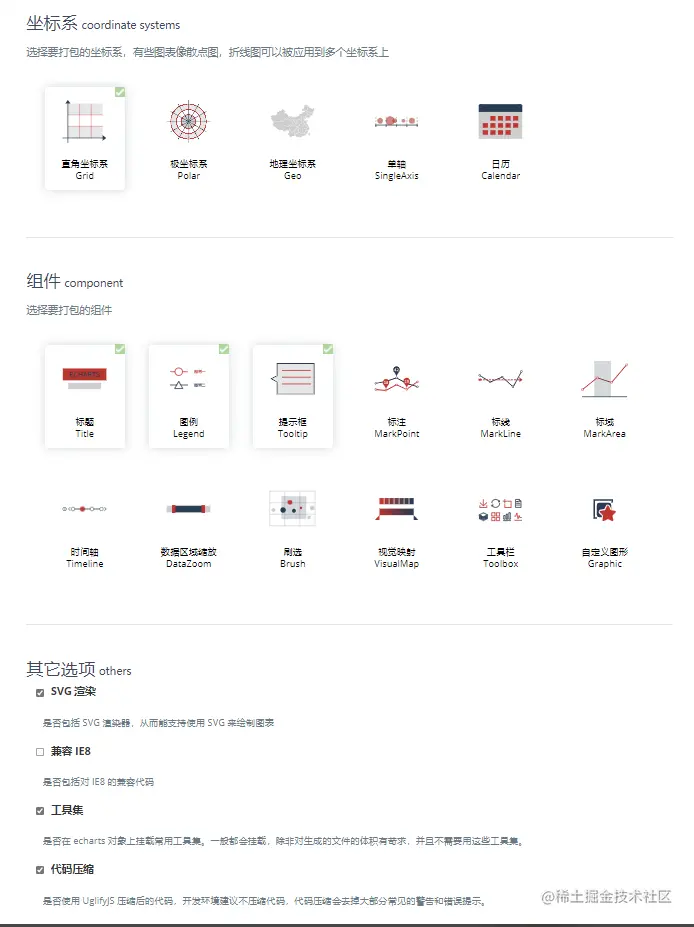This screenshot has width=694, height=927.
Task: Add the VisualMap component
Action: point(396,526)
